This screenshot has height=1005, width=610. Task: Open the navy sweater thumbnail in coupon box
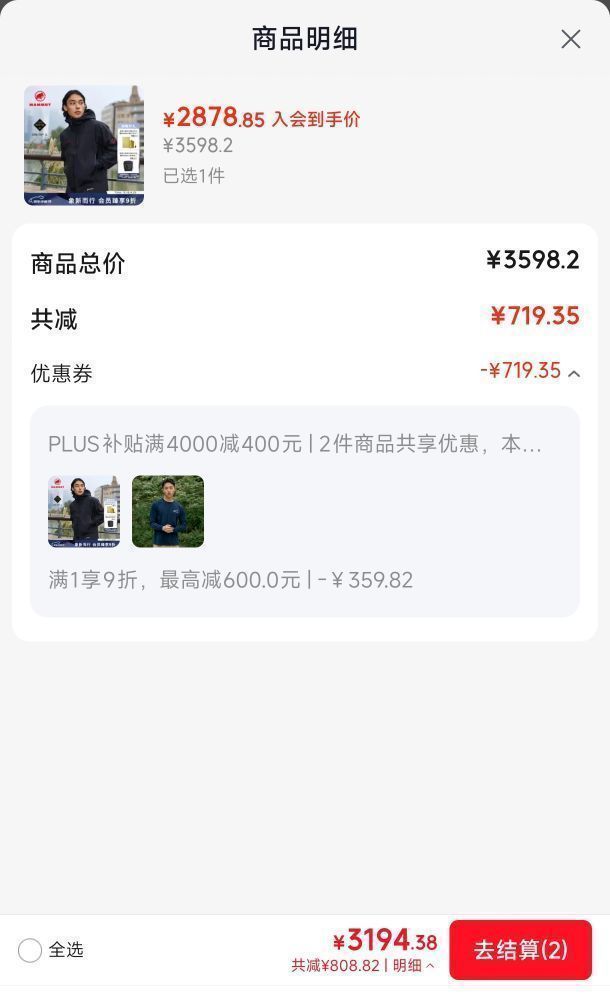(168, 511)
